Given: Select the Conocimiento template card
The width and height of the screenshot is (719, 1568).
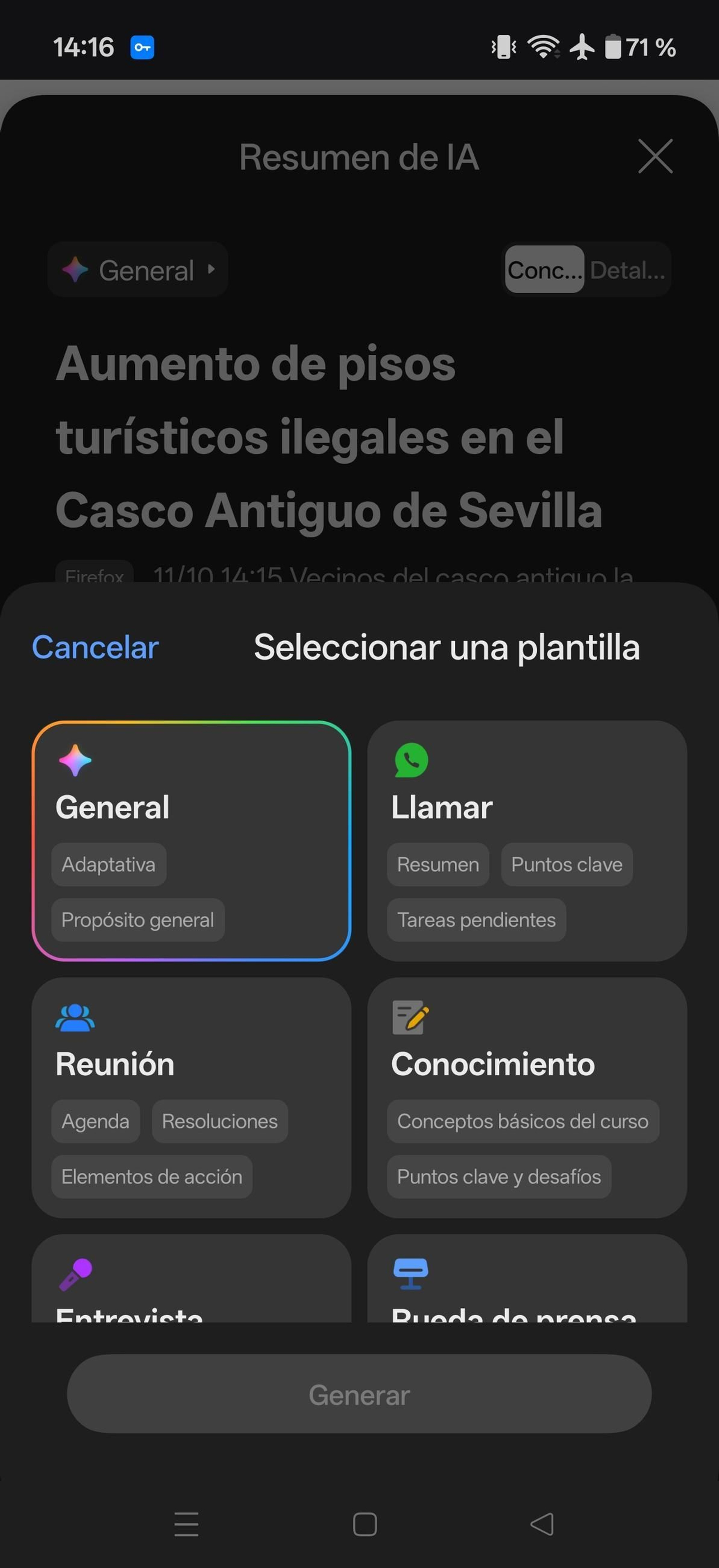Looking at the screenshot, I should 527,1097.
